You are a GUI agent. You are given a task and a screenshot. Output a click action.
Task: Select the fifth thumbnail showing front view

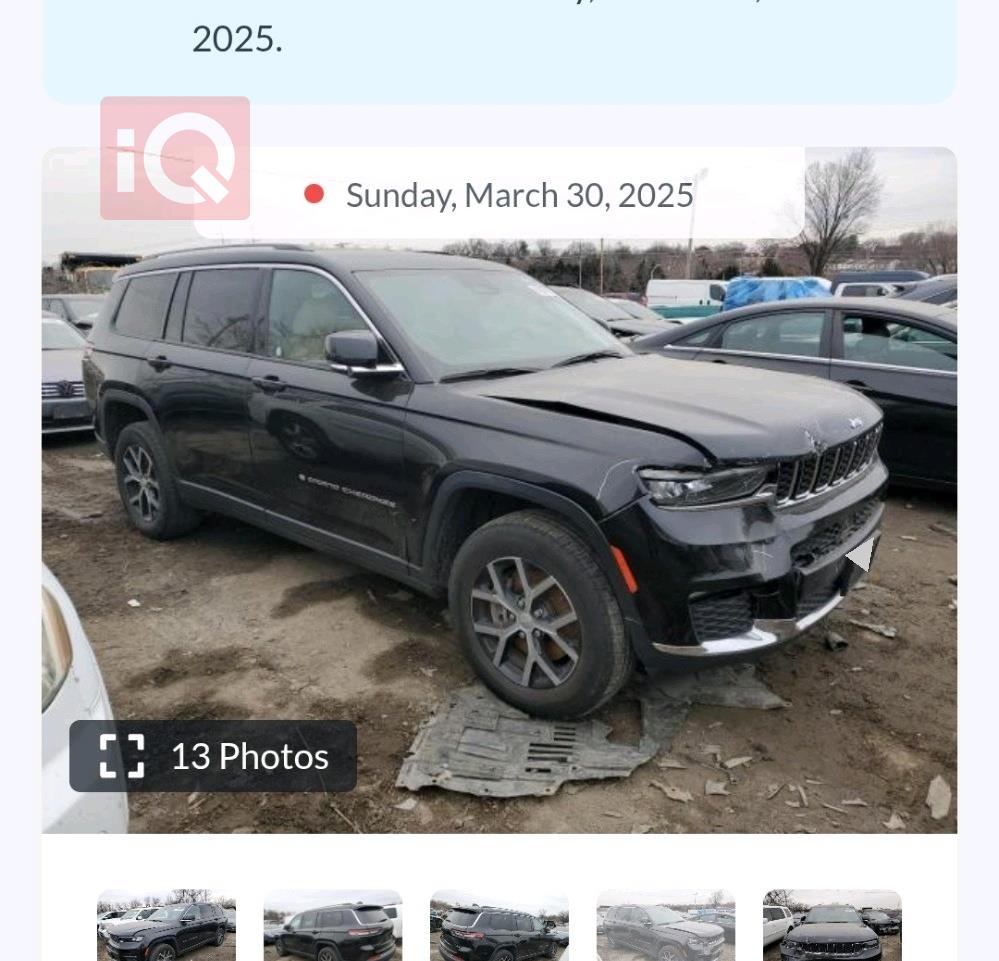[832, 926]
